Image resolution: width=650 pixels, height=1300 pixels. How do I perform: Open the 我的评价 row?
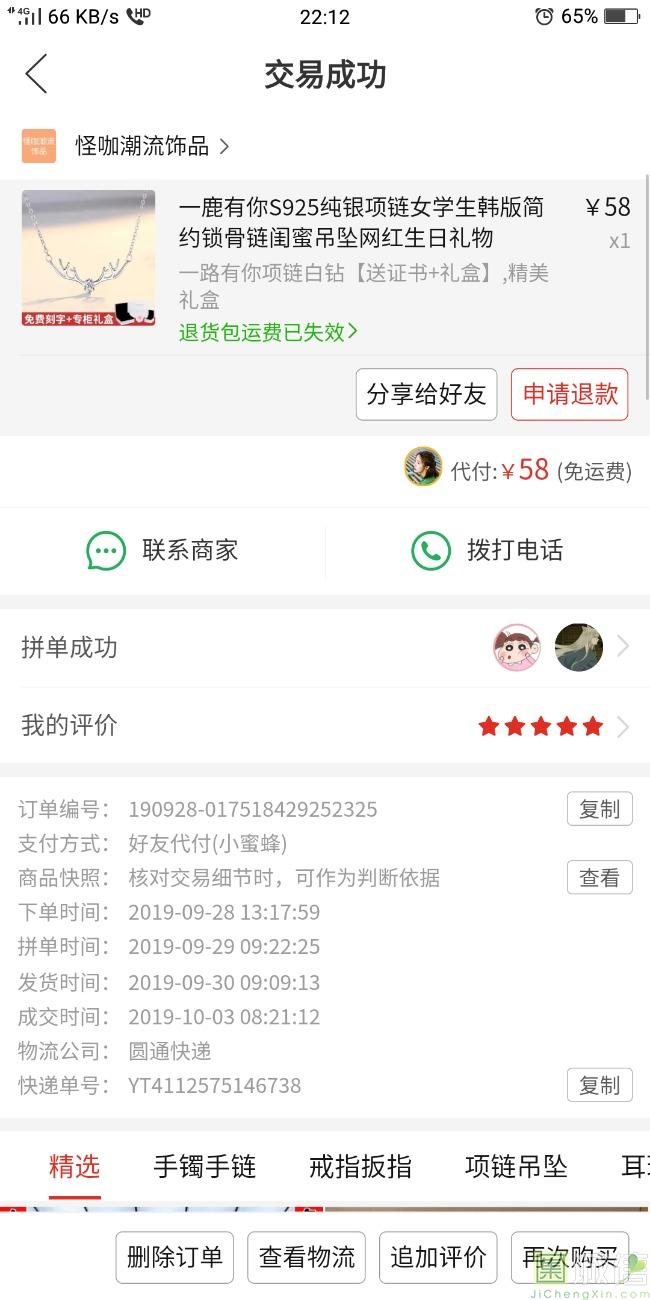[324, 726]
